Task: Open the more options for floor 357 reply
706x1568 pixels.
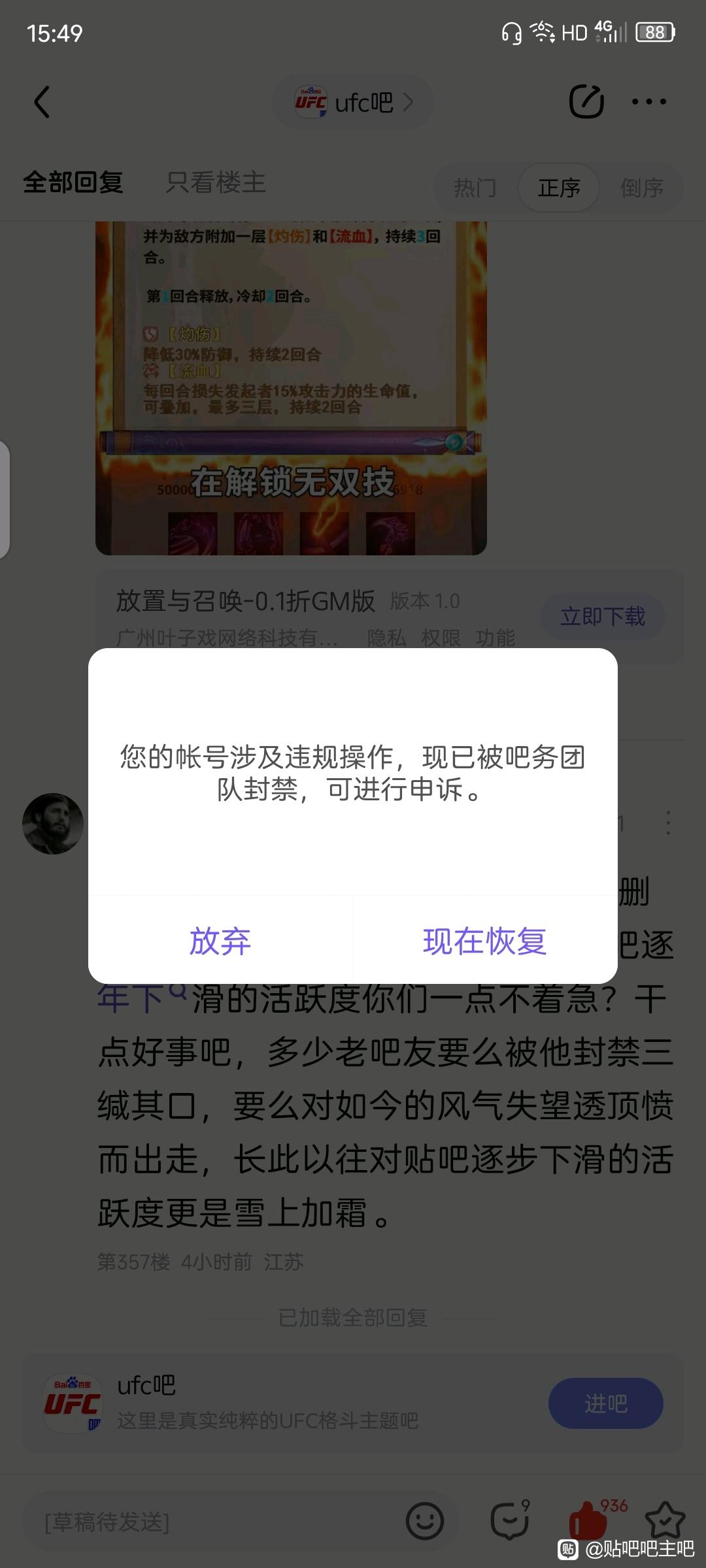Action: [667, 823]
